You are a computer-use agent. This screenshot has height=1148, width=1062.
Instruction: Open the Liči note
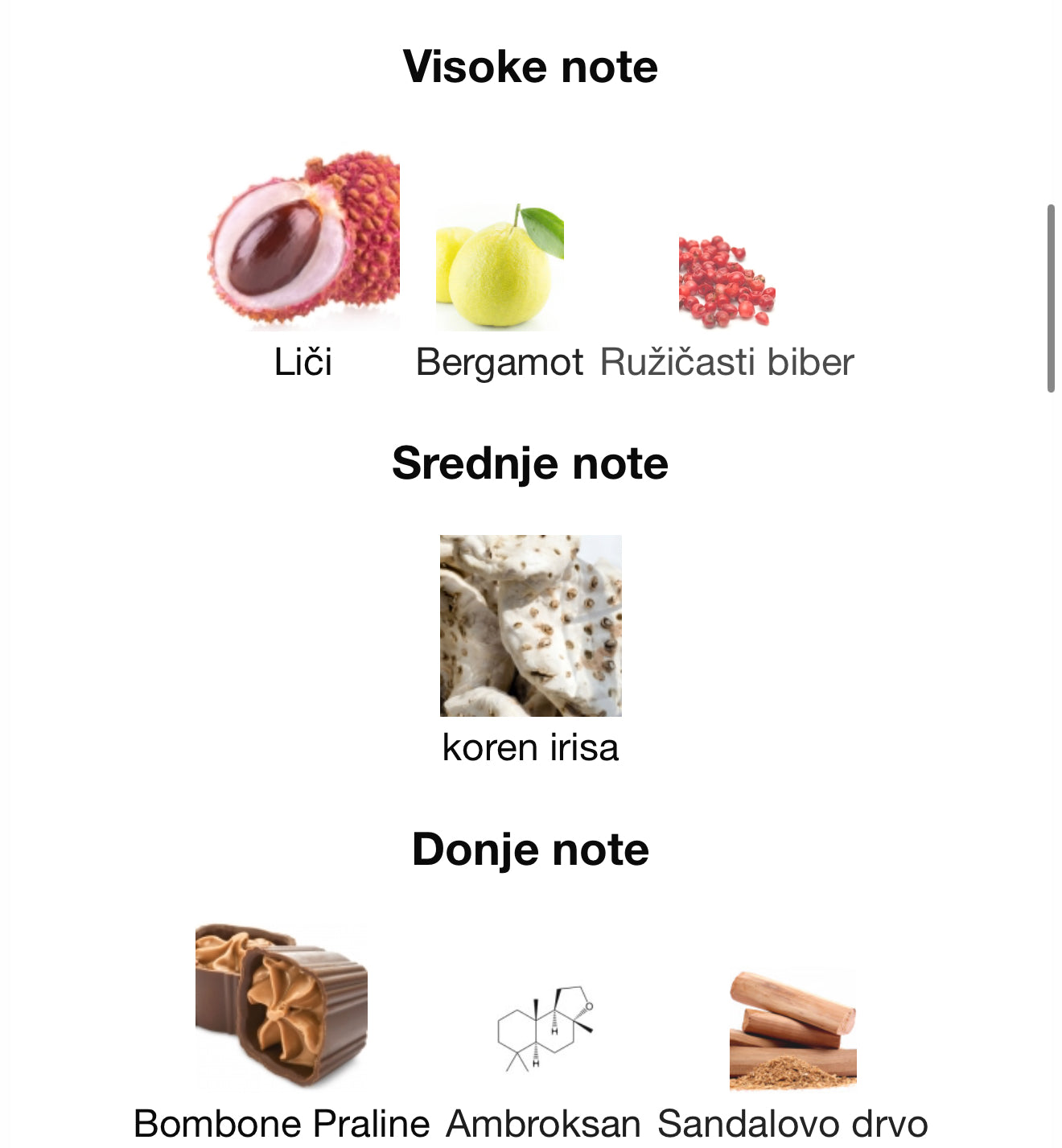tap(303, 241)
